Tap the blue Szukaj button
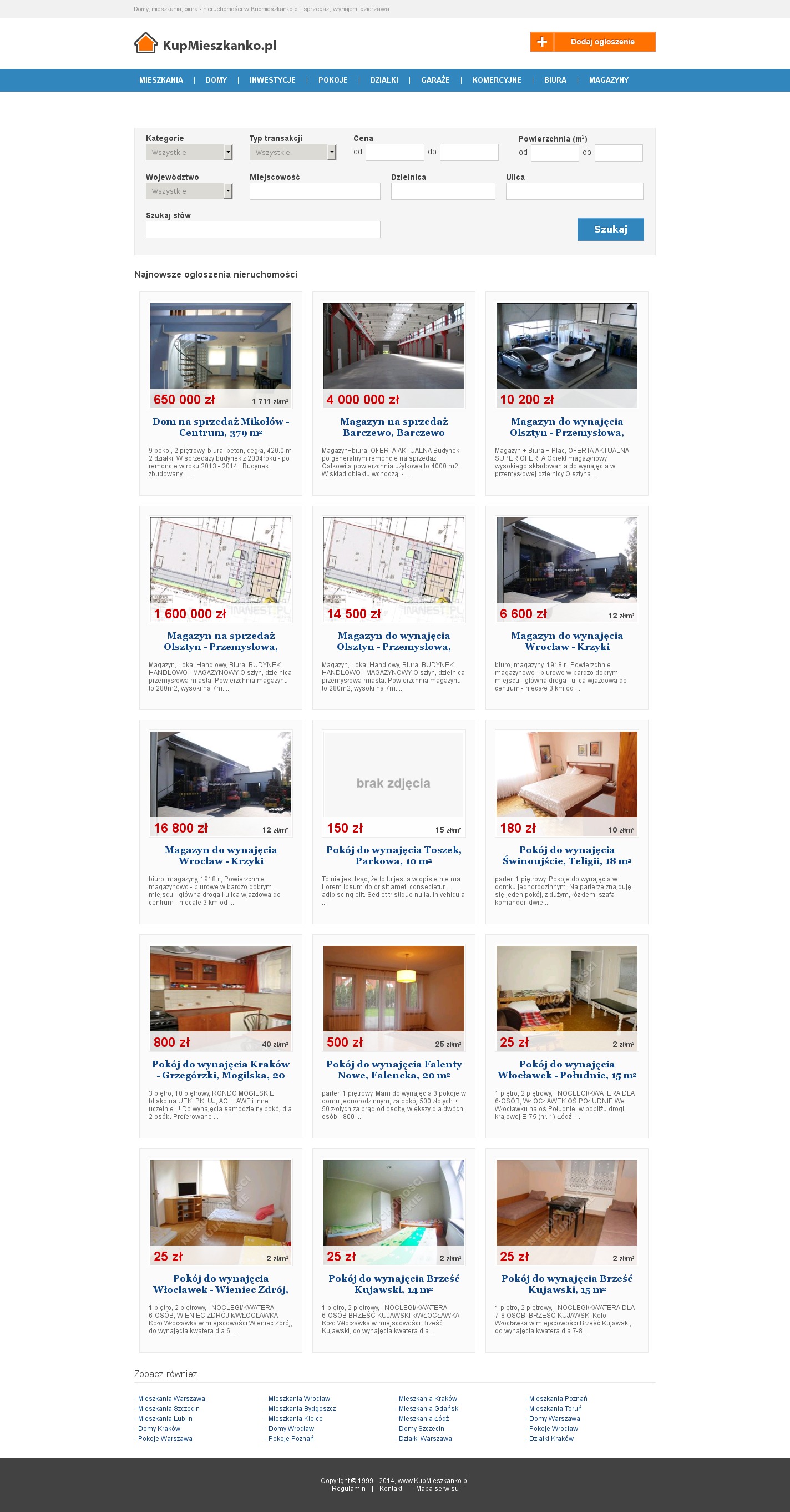790x1512 pixels. coord(610,229)
